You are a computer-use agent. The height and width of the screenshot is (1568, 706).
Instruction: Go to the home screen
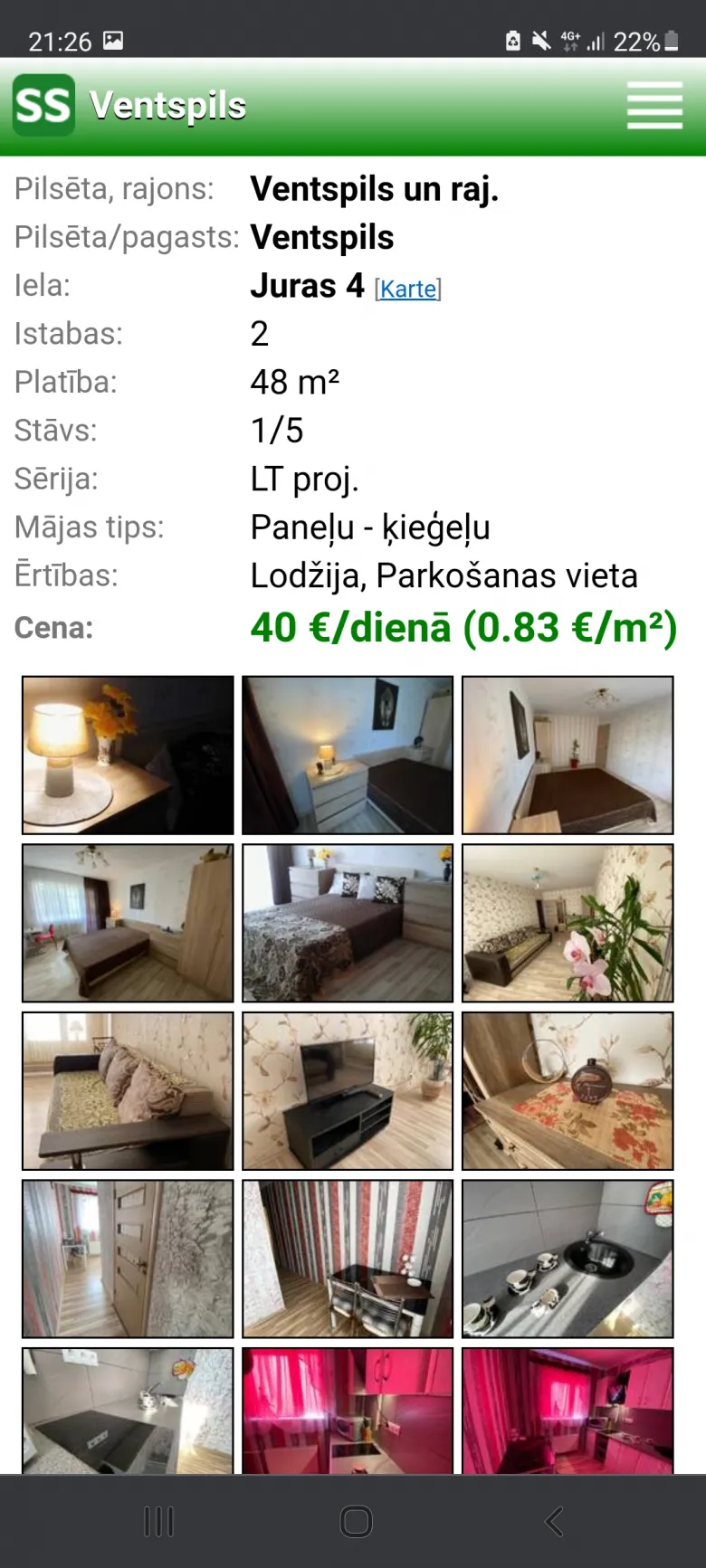356,1522
